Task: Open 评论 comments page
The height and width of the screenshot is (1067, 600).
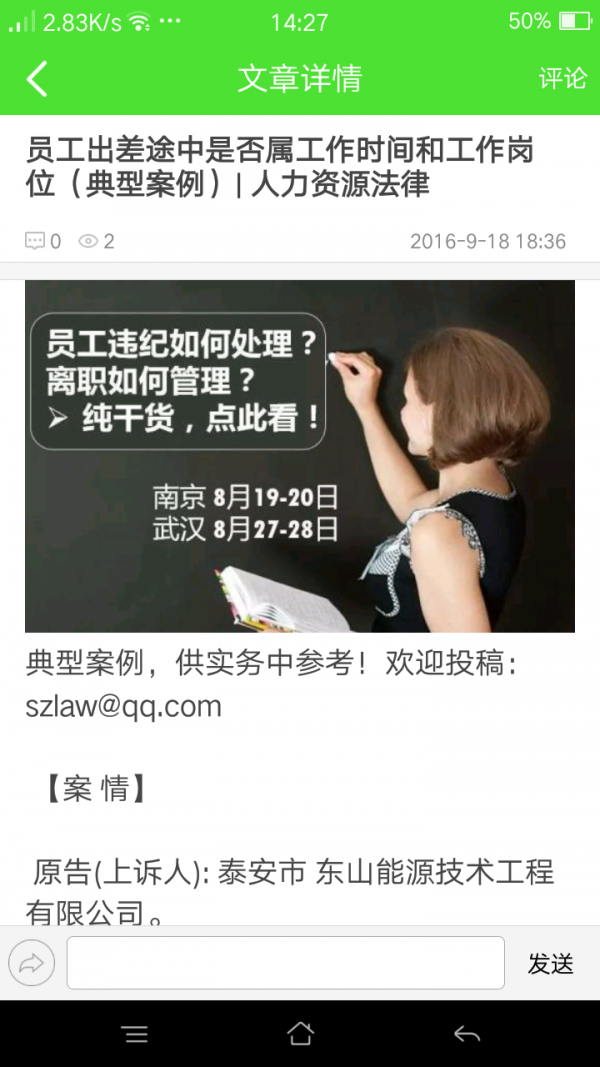Action: 562,78
